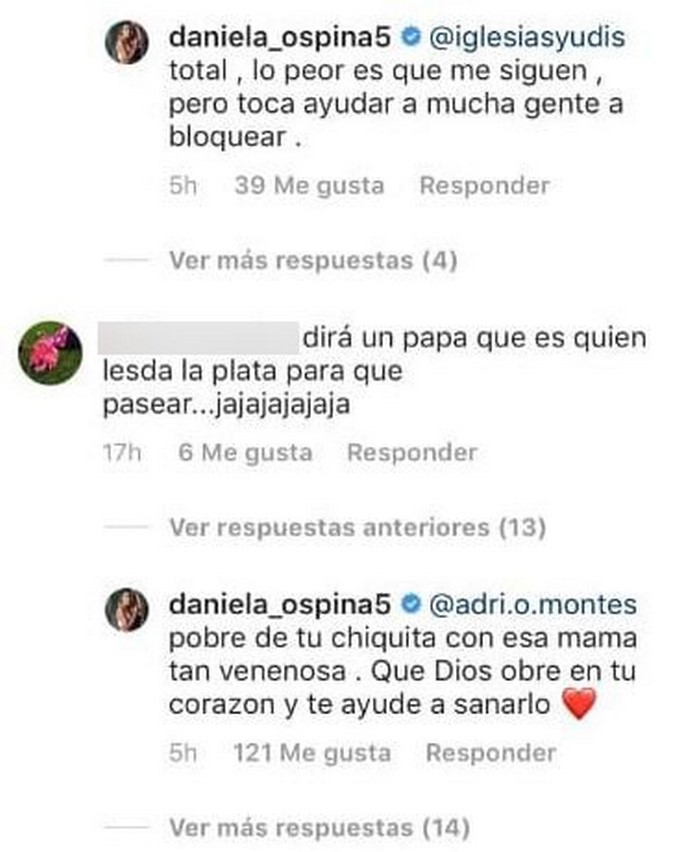This screenshot has width=680, height=852.
Task: Show Ver respuestas anteriores (13)
Action: pyautogui.click(x=355, y=526)
